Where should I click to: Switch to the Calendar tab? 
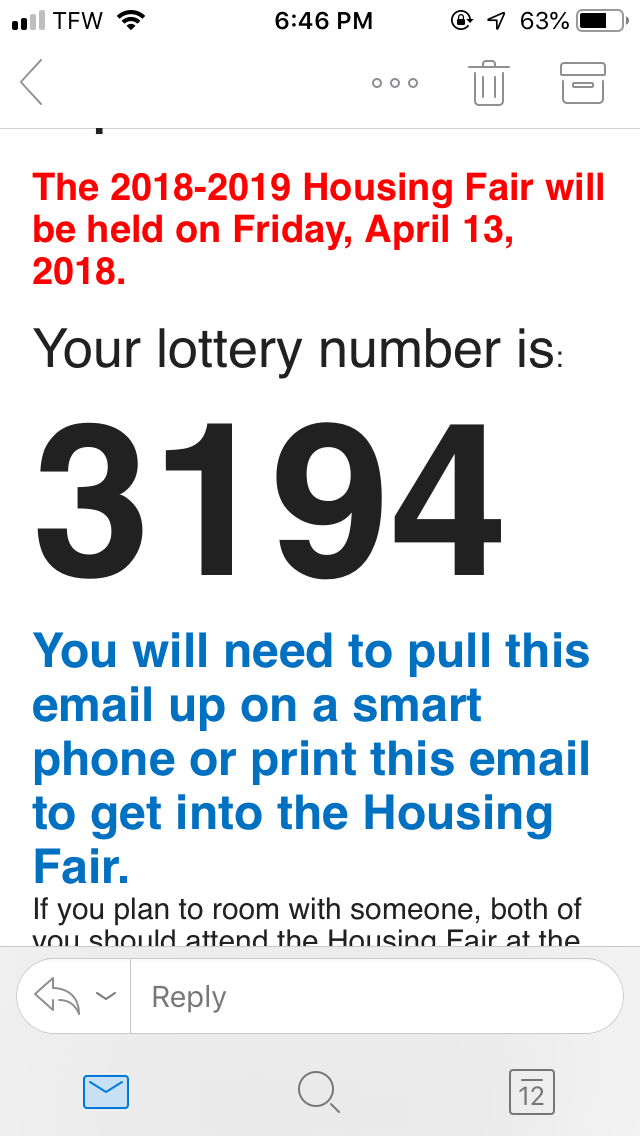coord(531,1091)
